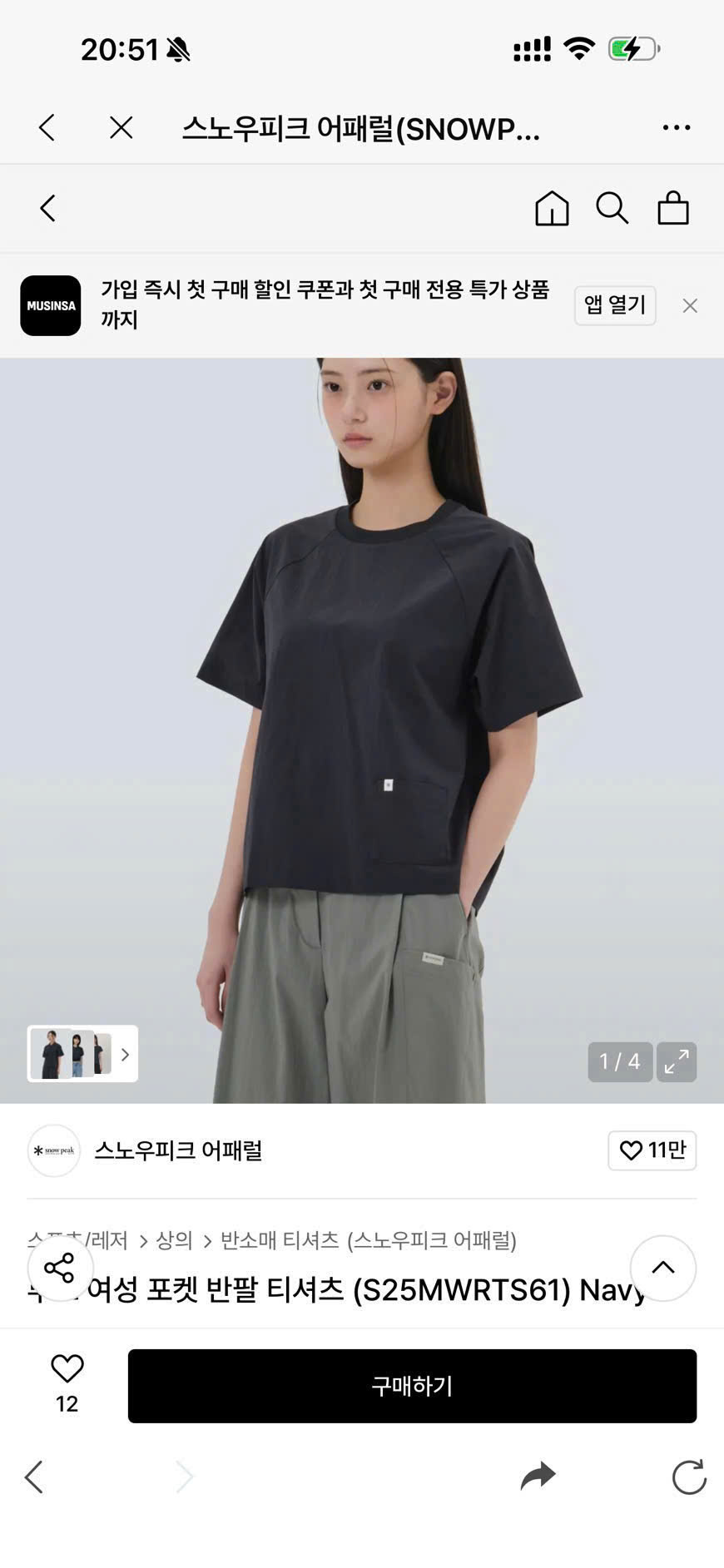Open 반소매 티셔츠 breadcrumb link

(x=280, y=1240)
